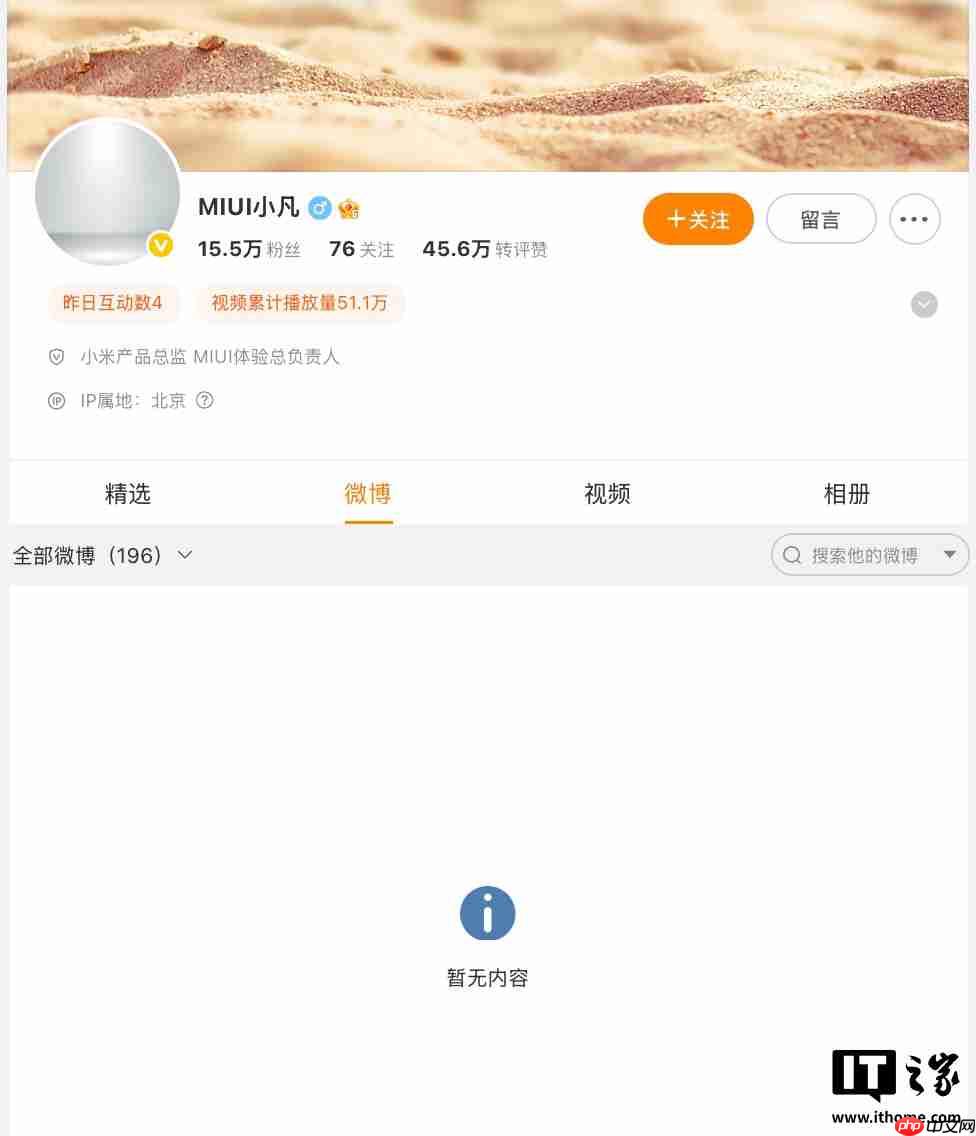This screenshot has width=976, height=1136.
Task: Switch to the 相册 tab
Action: 846,493
